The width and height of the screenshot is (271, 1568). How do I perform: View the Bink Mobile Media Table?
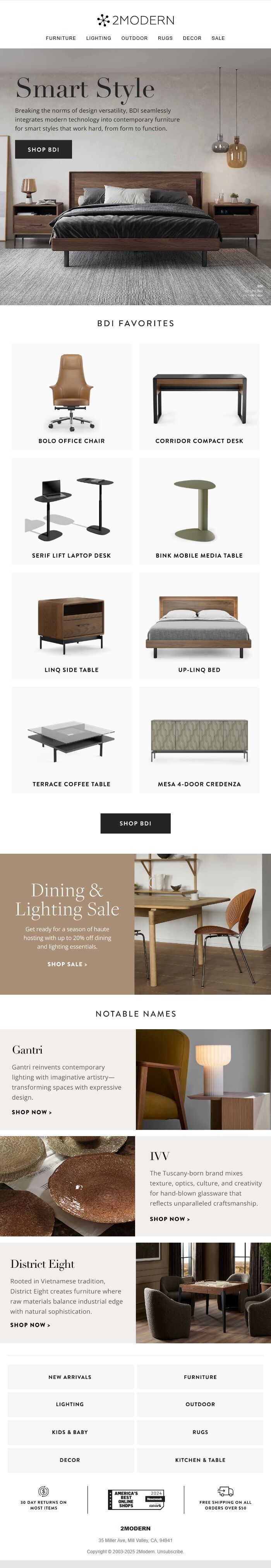click(199, 511)
